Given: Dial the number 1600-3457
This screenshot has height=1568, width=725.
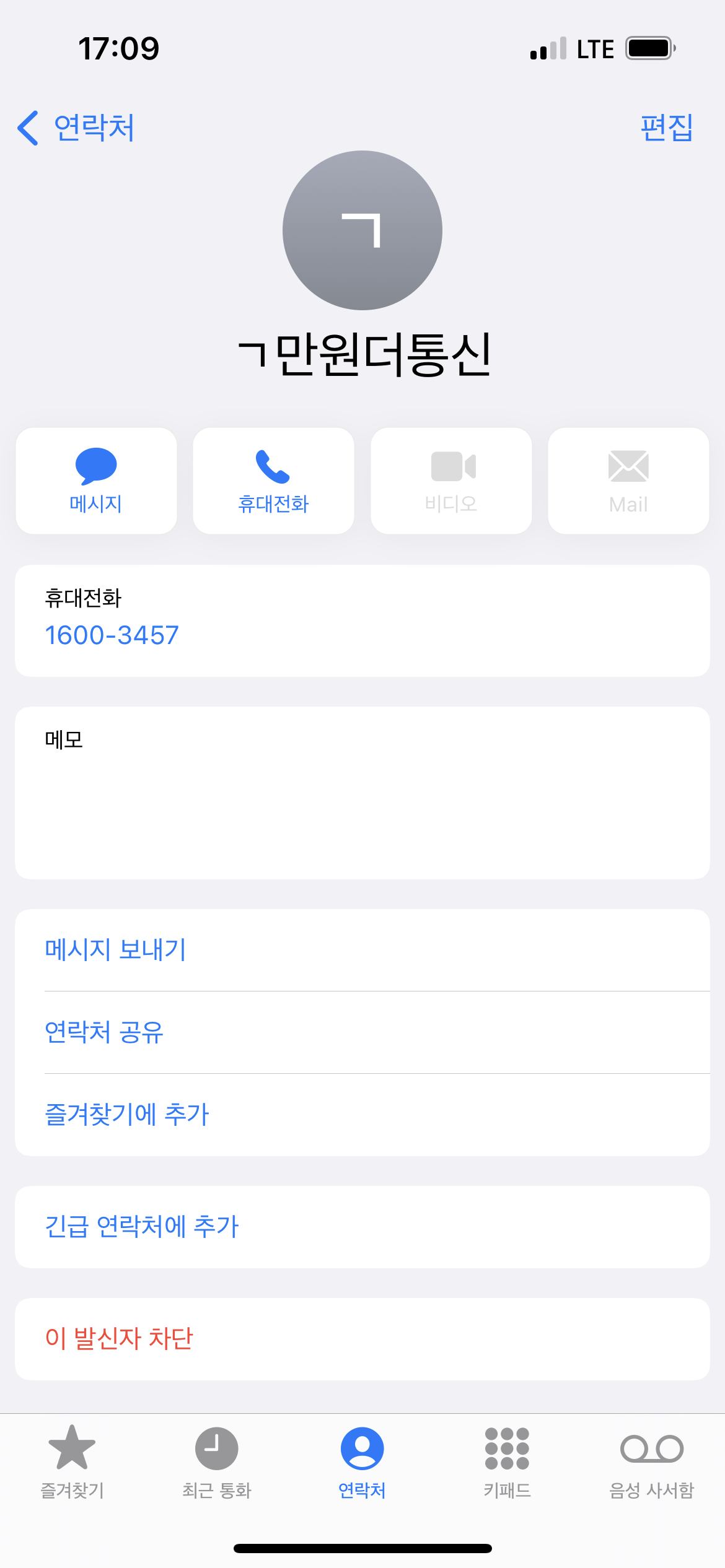Looking at the screenshot, I should (112, 635).
